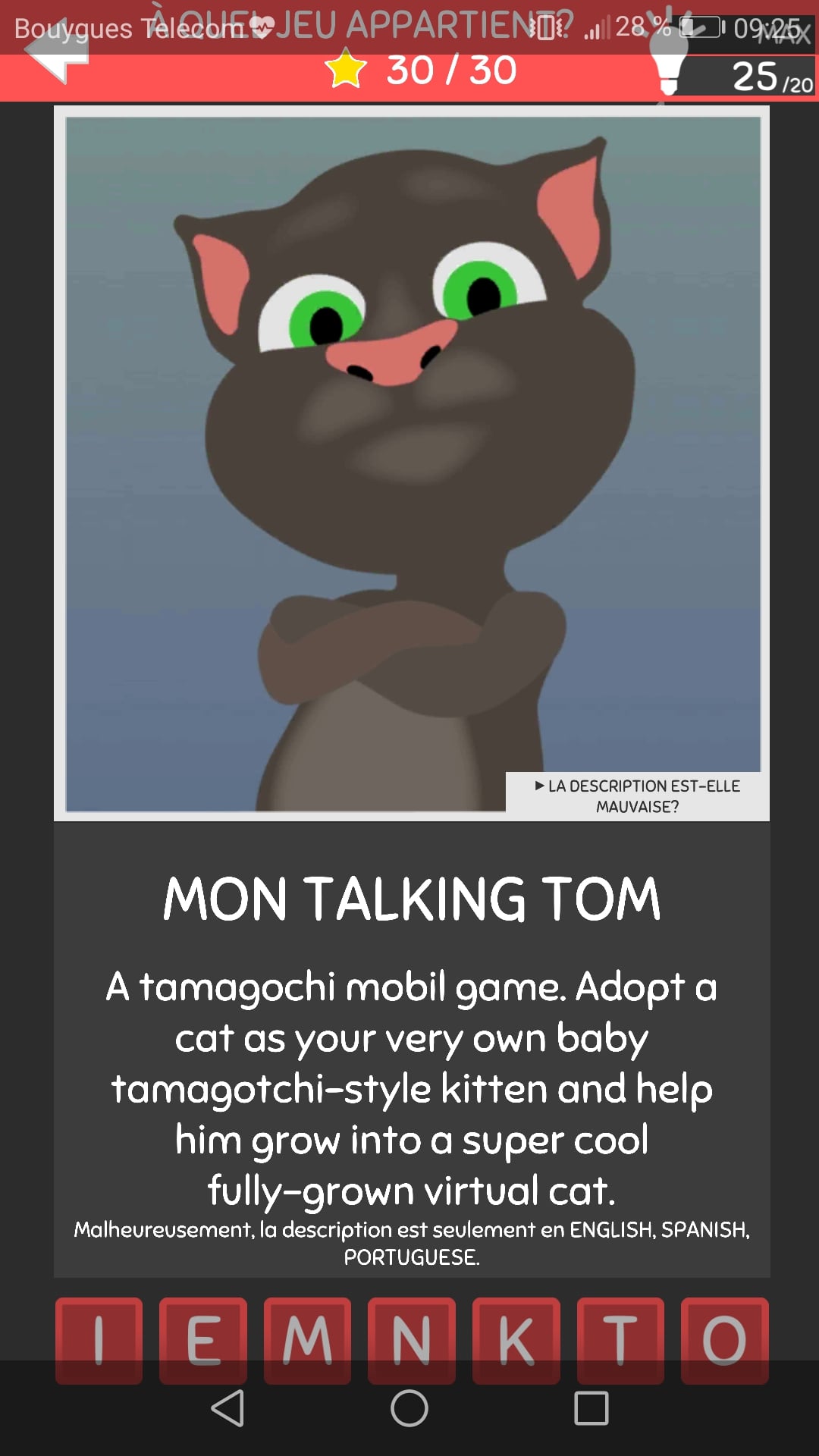Tap letter tile K
Viewport: 819px width, 1456px height.
point(516,1340)
